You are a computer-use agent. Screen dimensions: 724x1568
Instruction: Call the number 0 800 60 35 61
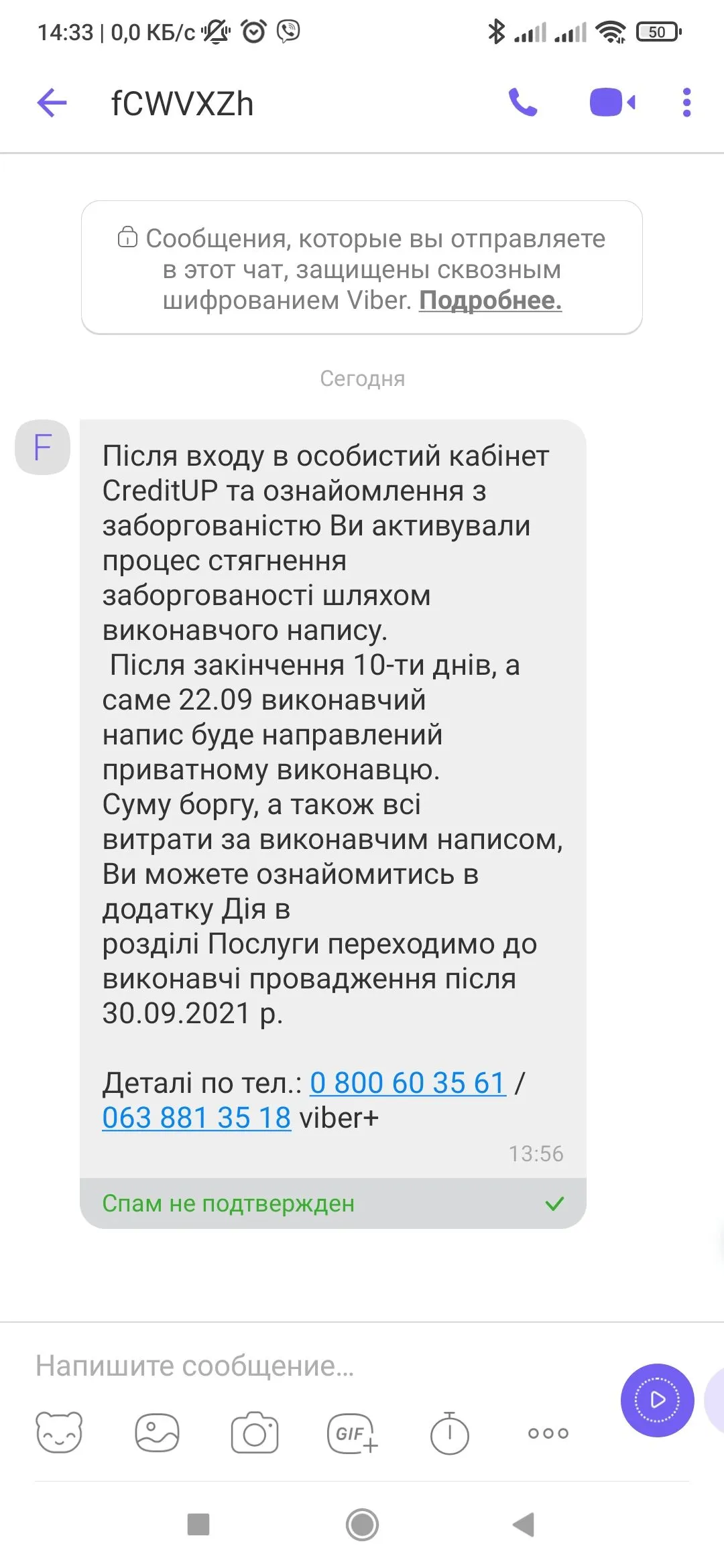click(x=408, y=1083)
